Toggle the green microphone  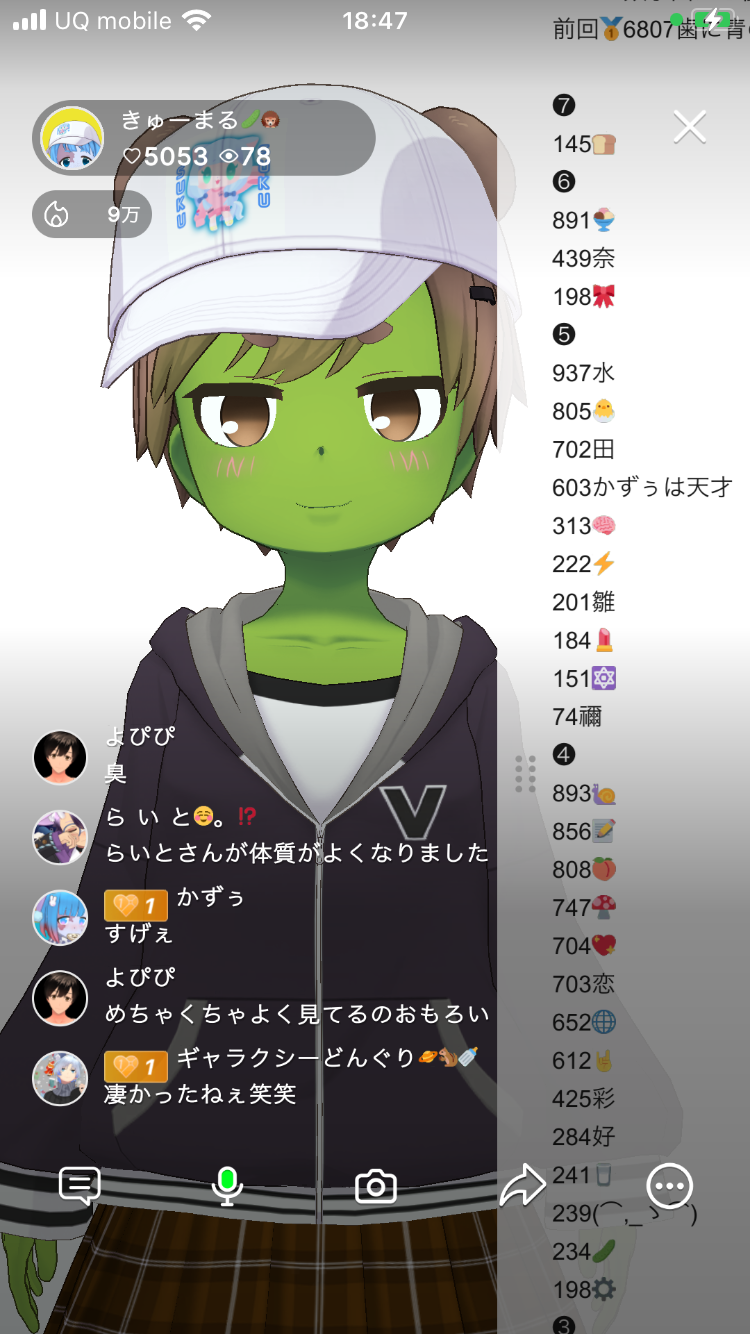click(x=227, y=1186)
